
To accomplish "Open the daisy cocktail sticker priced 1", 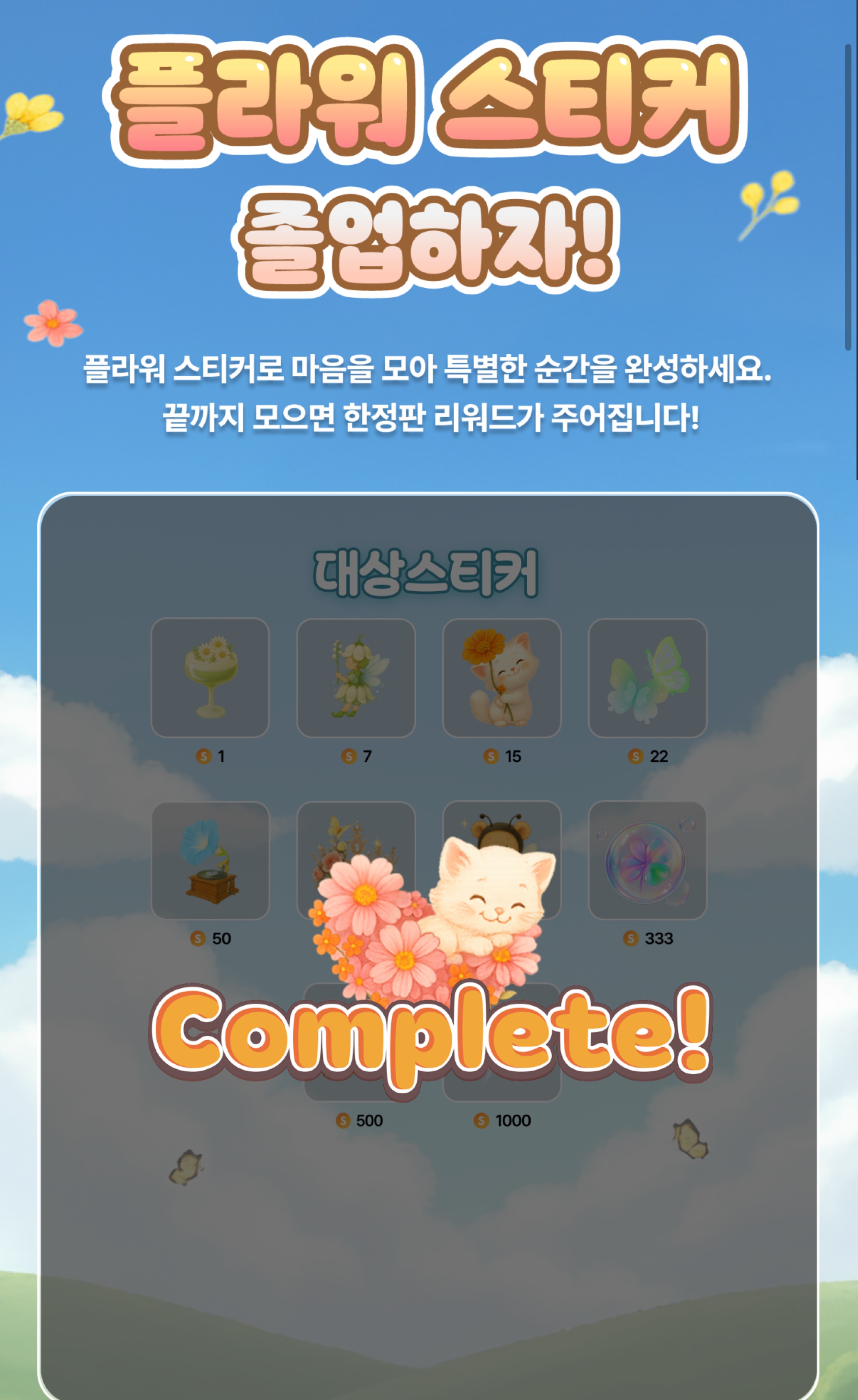I will click(x=210, y=677).
